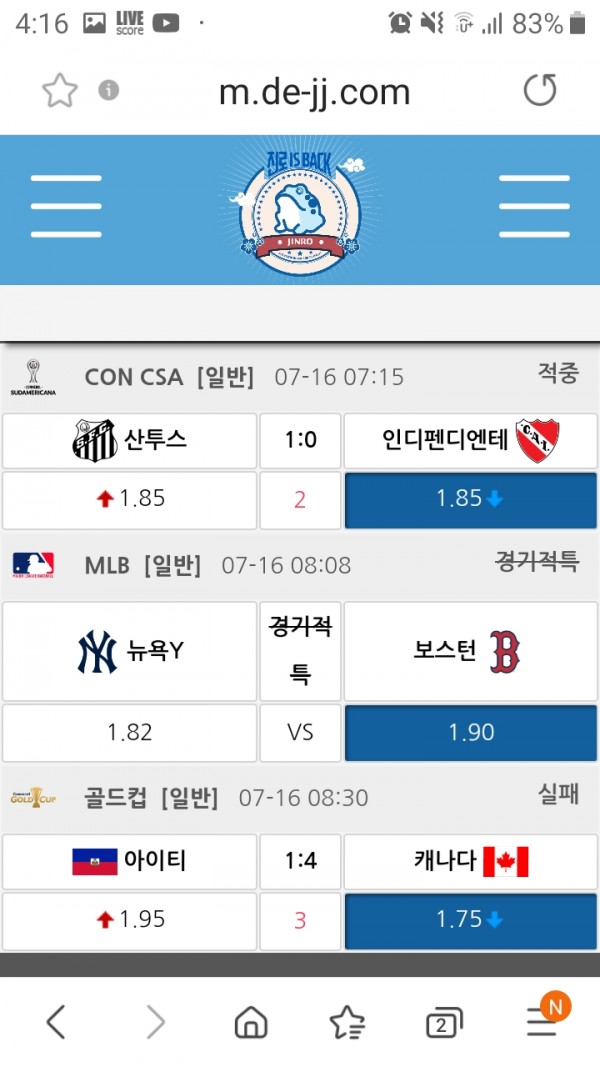Screen dimensions: 600x1067
Task: Select 캐나다 odds 1.75
Action: coord(471,920)
